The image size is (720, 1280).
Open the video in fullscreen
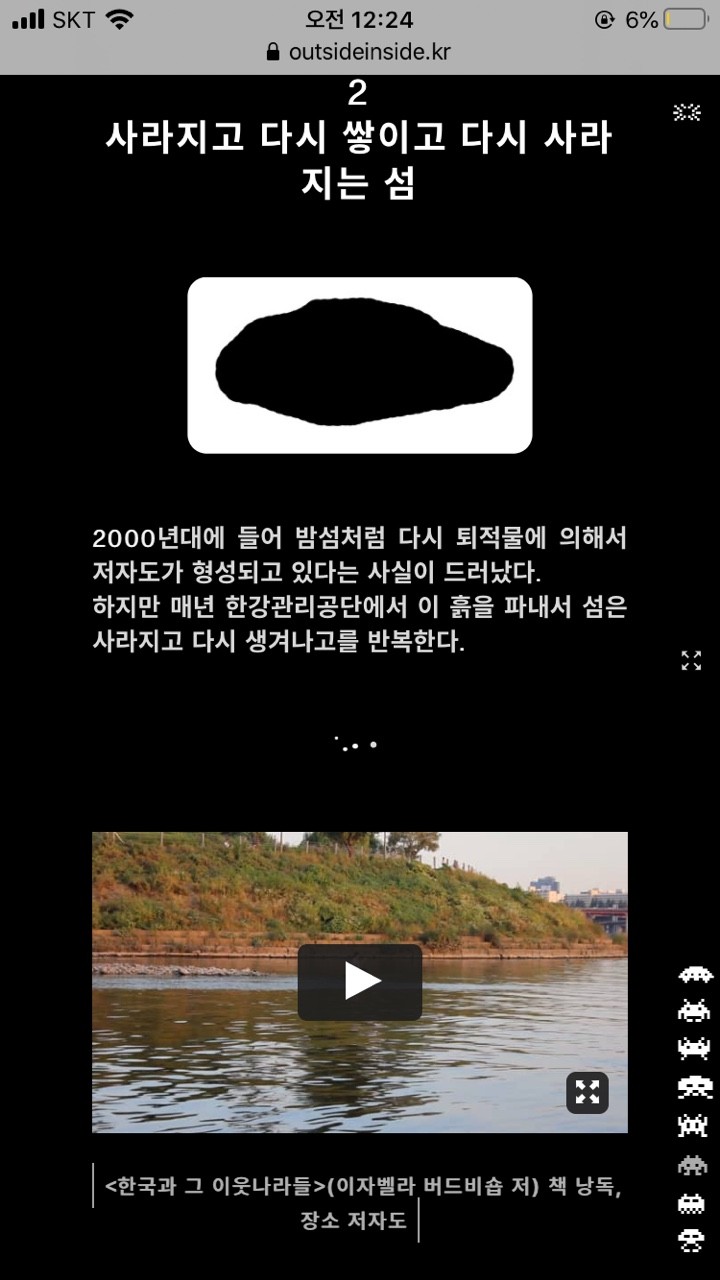[588, 1092]
